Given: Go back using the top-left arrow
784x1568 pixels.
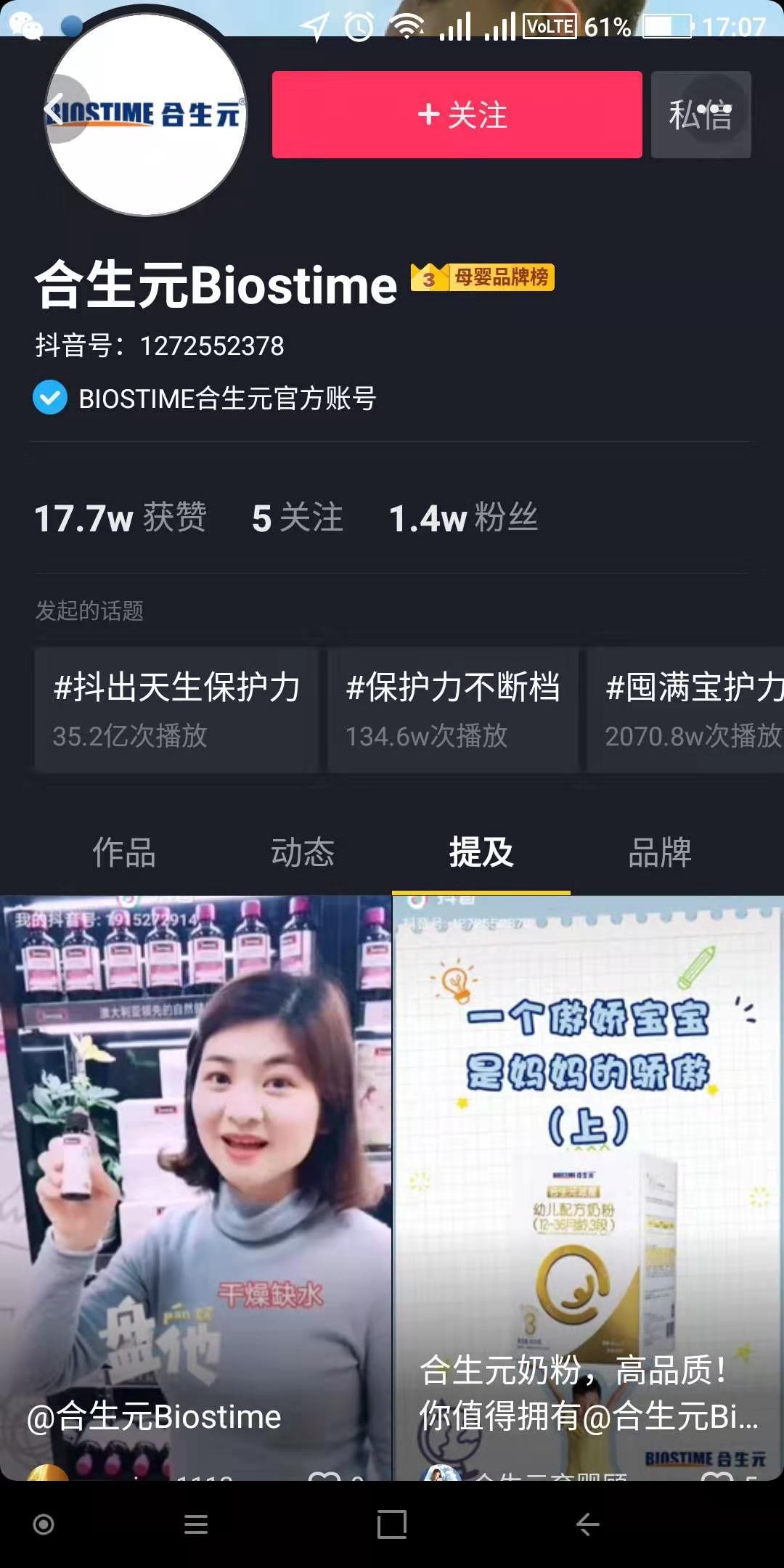Looking at the screenshot, I should pyautogui.click(x=60, y=110).
